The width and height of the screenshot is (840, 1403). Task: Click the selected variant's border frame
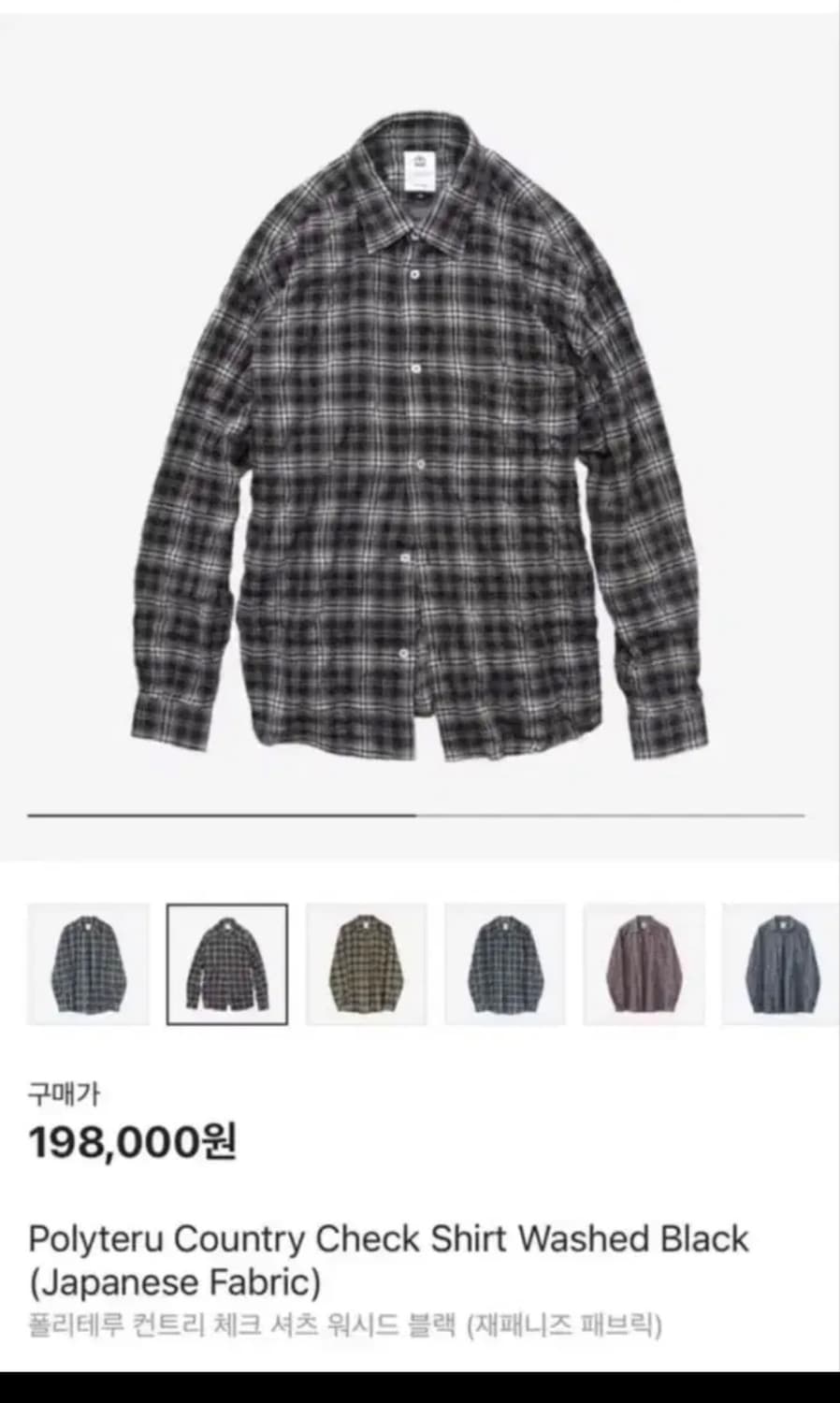(x=227, y=905)
